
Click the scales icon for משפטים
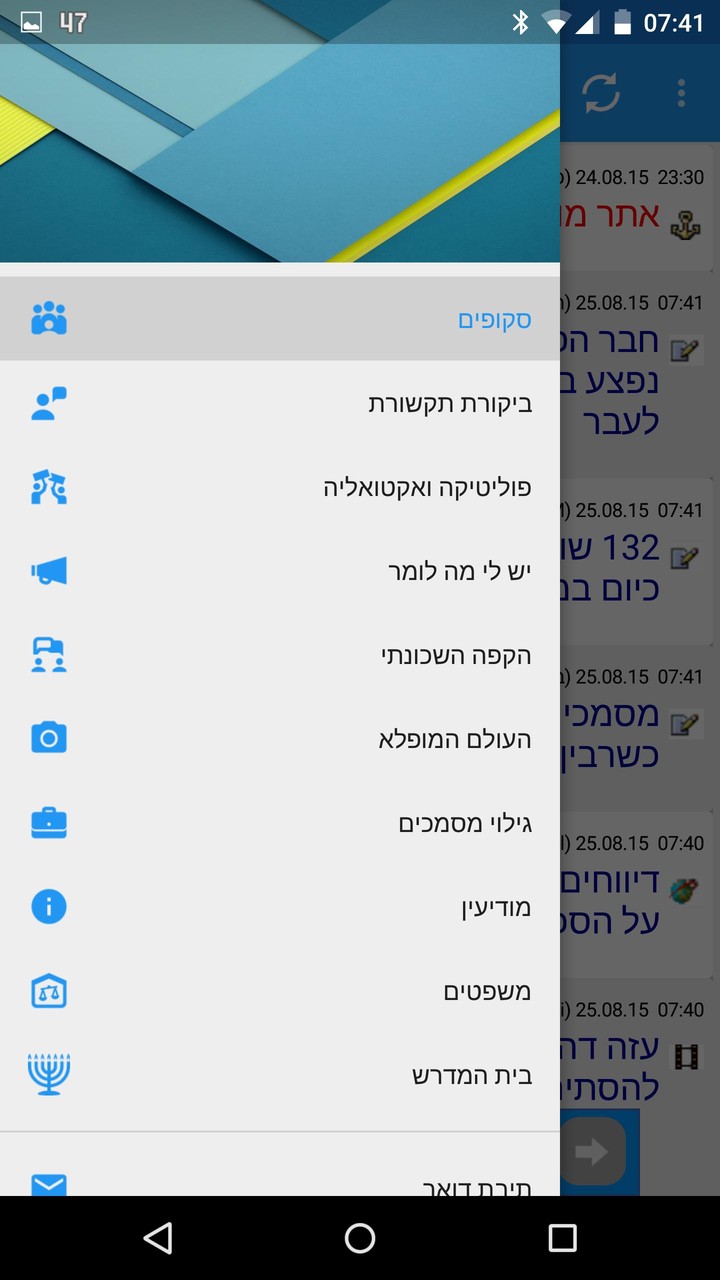coord(48,991)
